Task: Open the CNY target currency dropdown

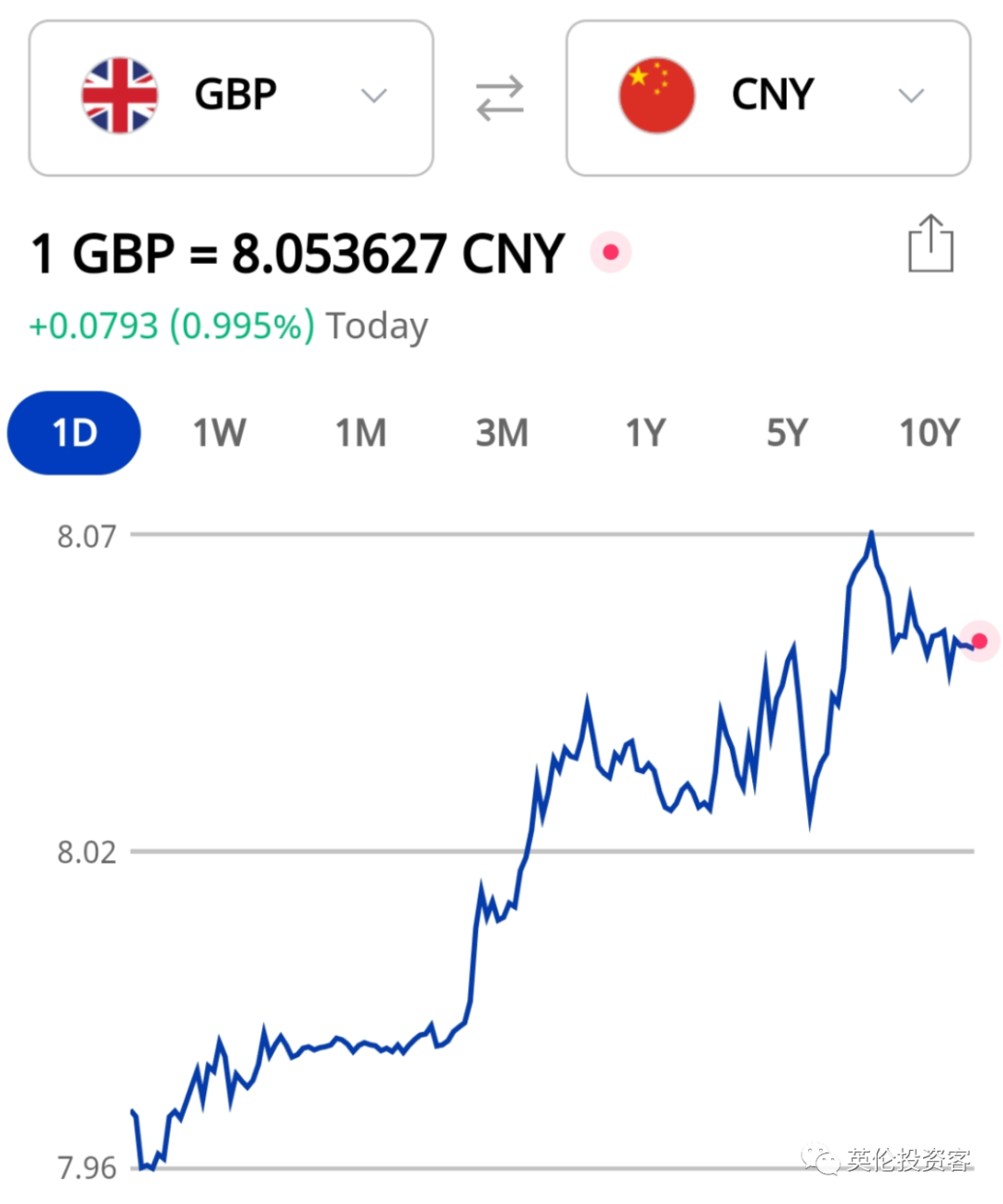Action: tap(768, 98)
